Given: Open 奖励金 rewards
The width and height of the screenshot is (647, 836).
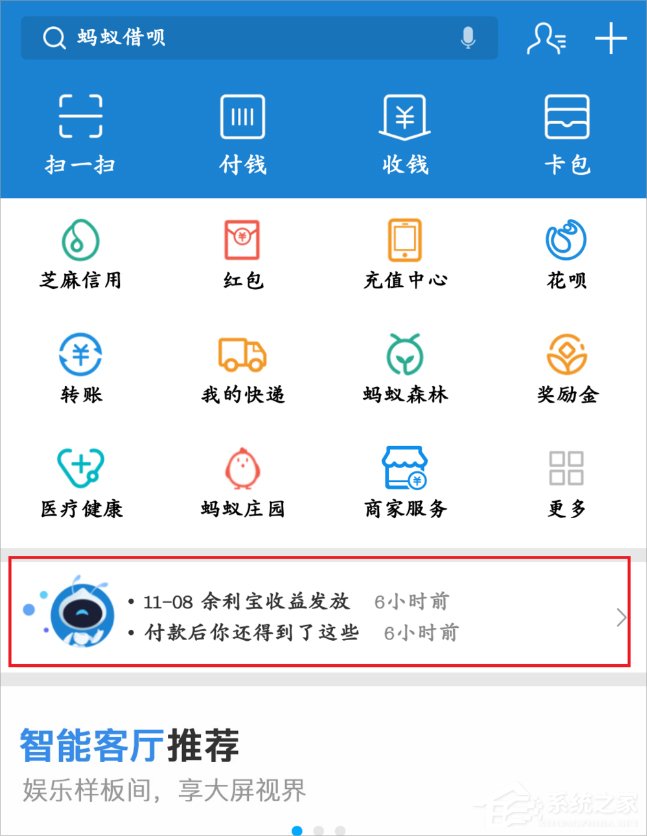Looking at the screenshot, I should [x=567, y=368].
